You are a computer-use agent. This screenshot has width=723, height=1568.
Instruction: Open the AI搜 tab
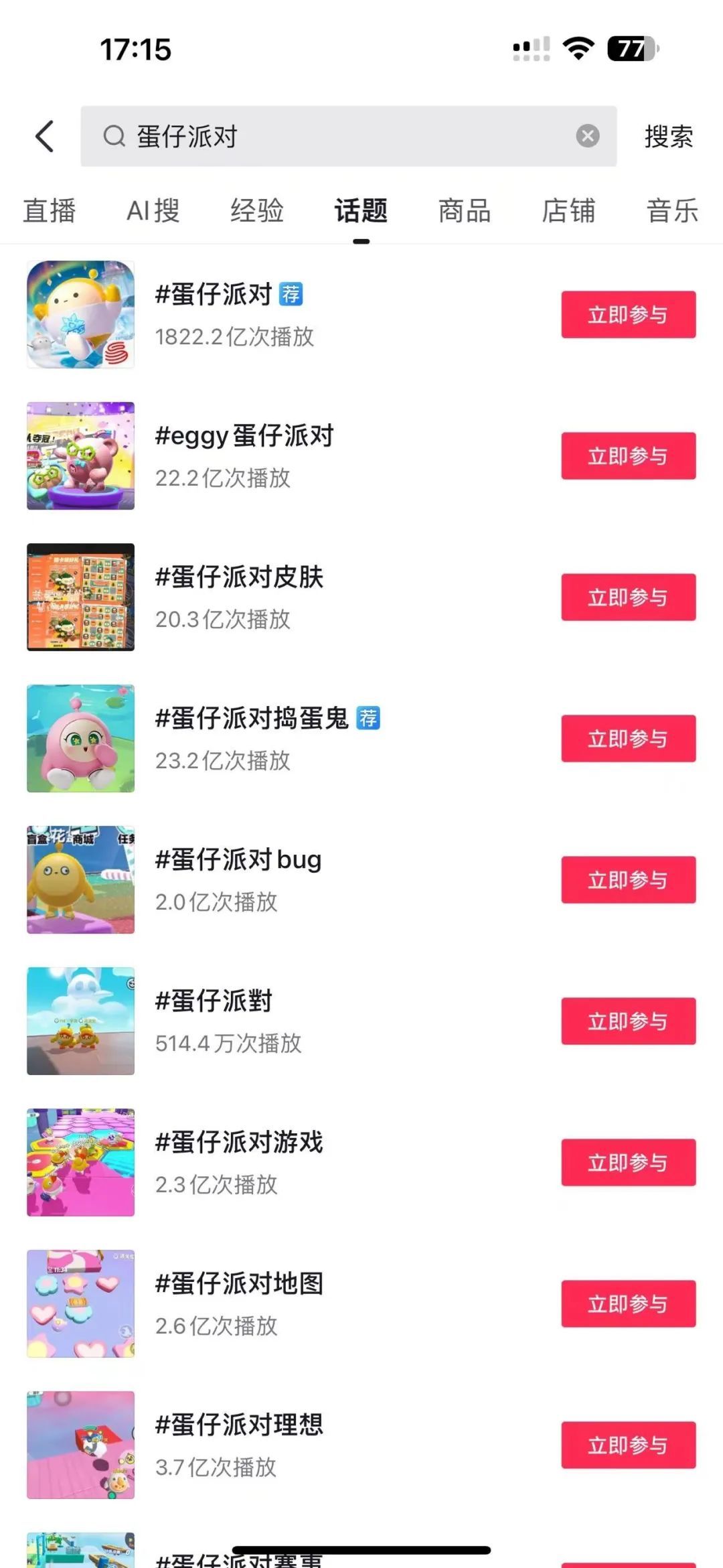[153, 211]
